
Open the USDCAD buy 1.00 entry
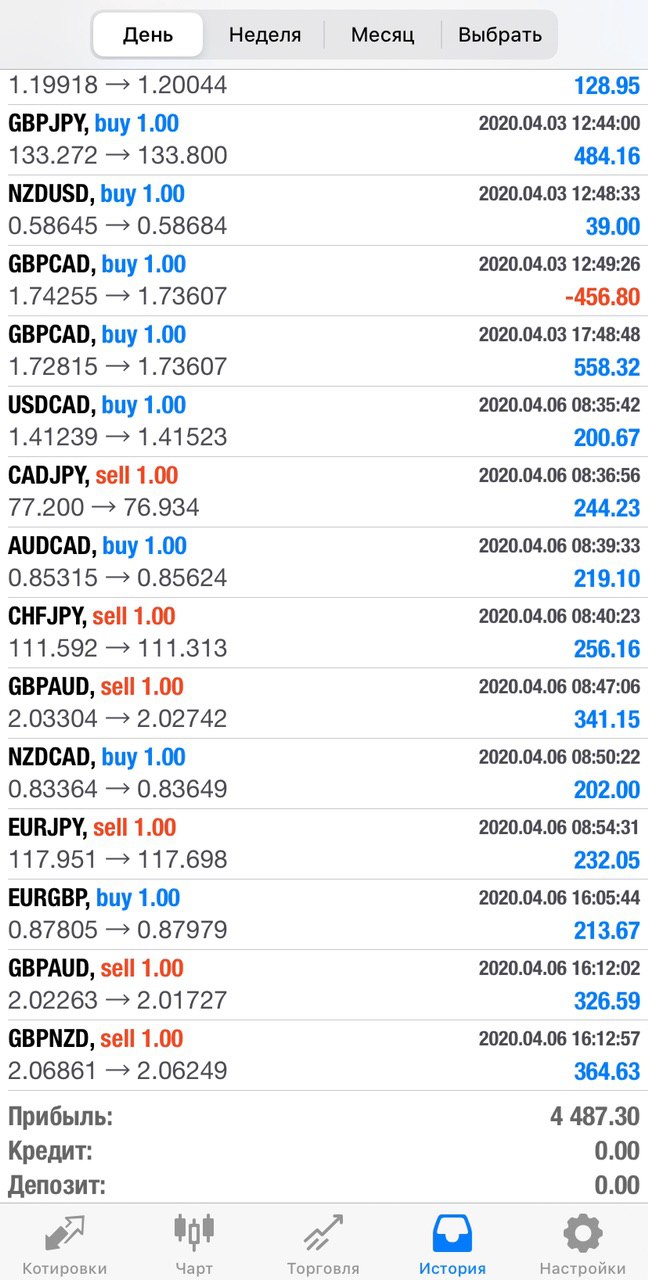pos(324,421)
